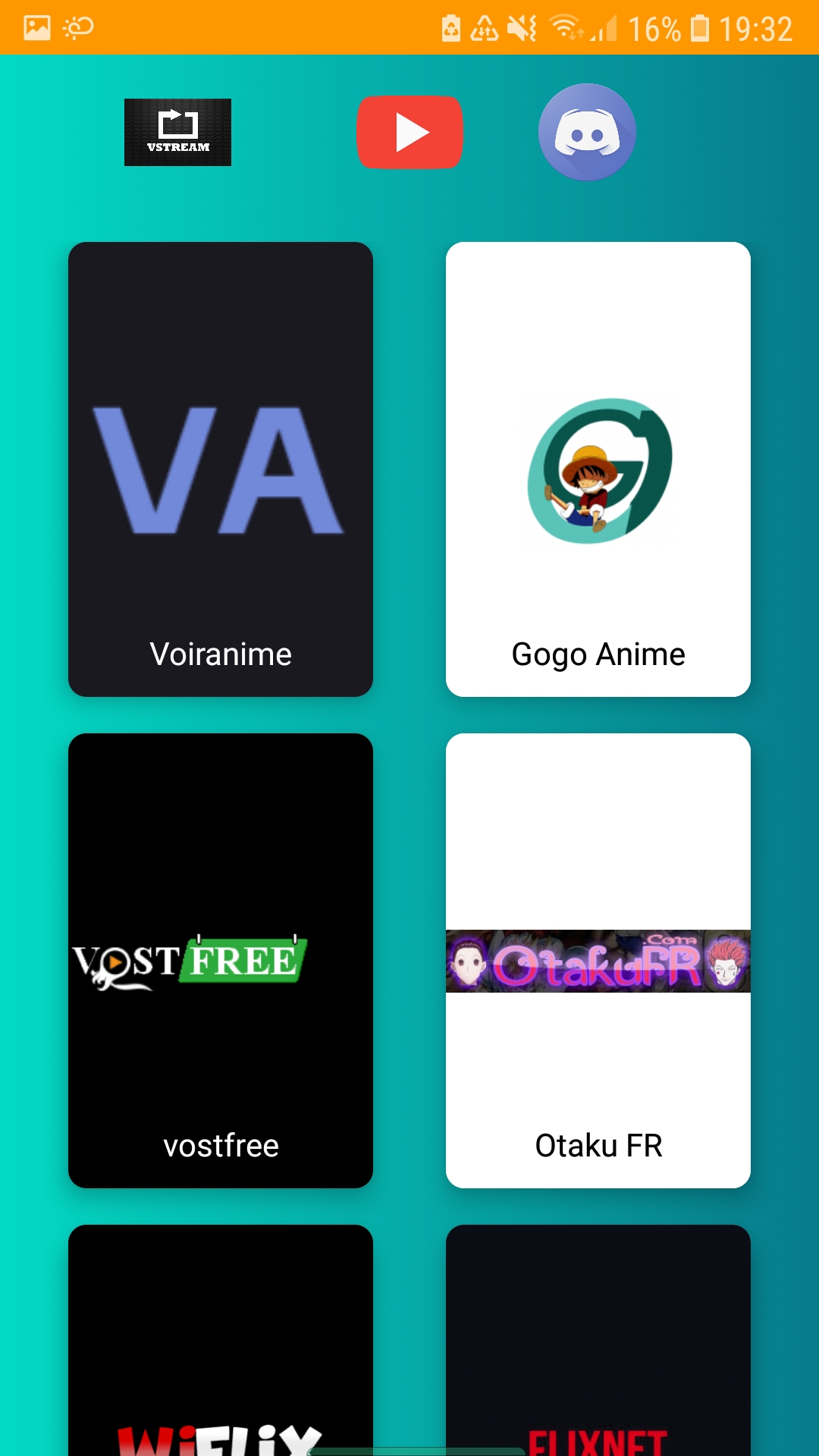Open the VStream icon
Image resolution: width=819 pixels, height=1456 pixels.
pyautogui.click(x=177, y=132)
